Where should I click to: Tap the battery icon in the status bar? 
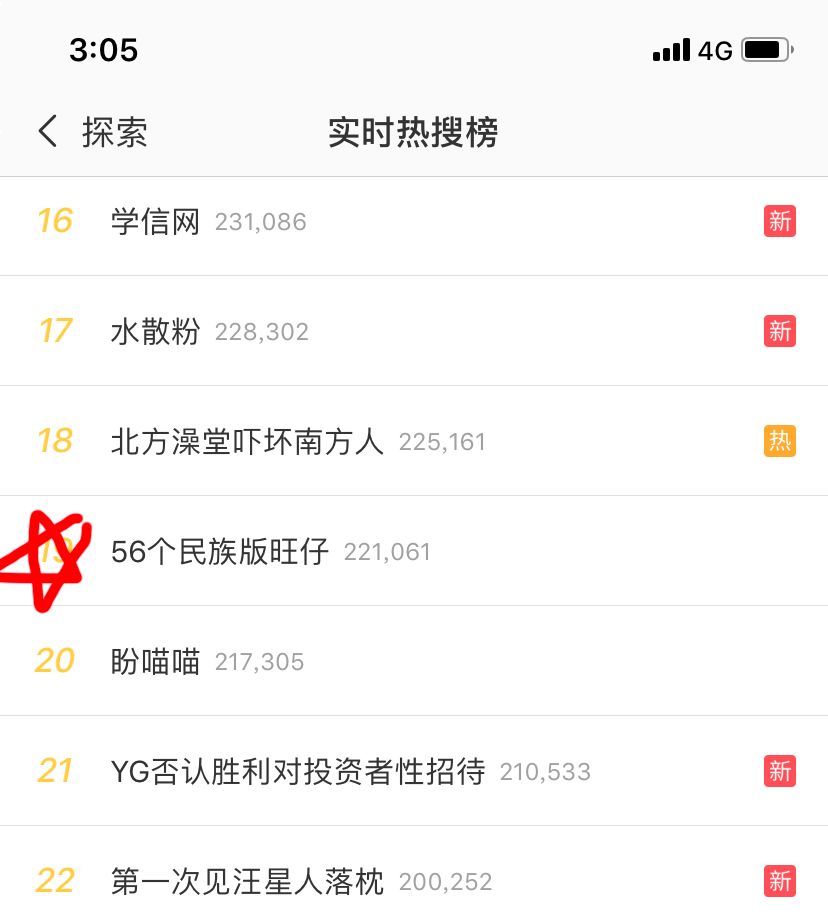[x=762, y=47]
